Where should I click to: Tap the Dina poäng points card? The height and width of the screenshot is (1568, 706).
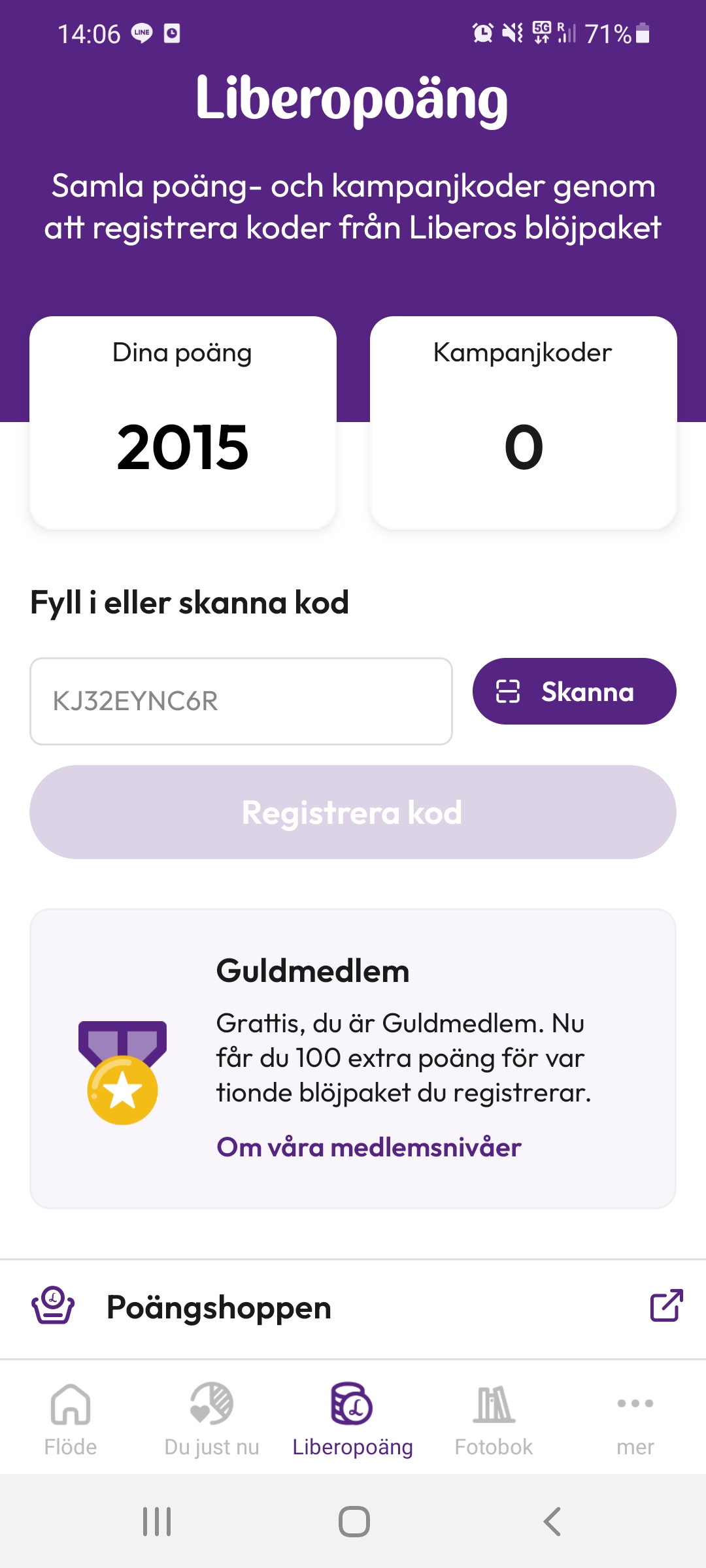182,421
